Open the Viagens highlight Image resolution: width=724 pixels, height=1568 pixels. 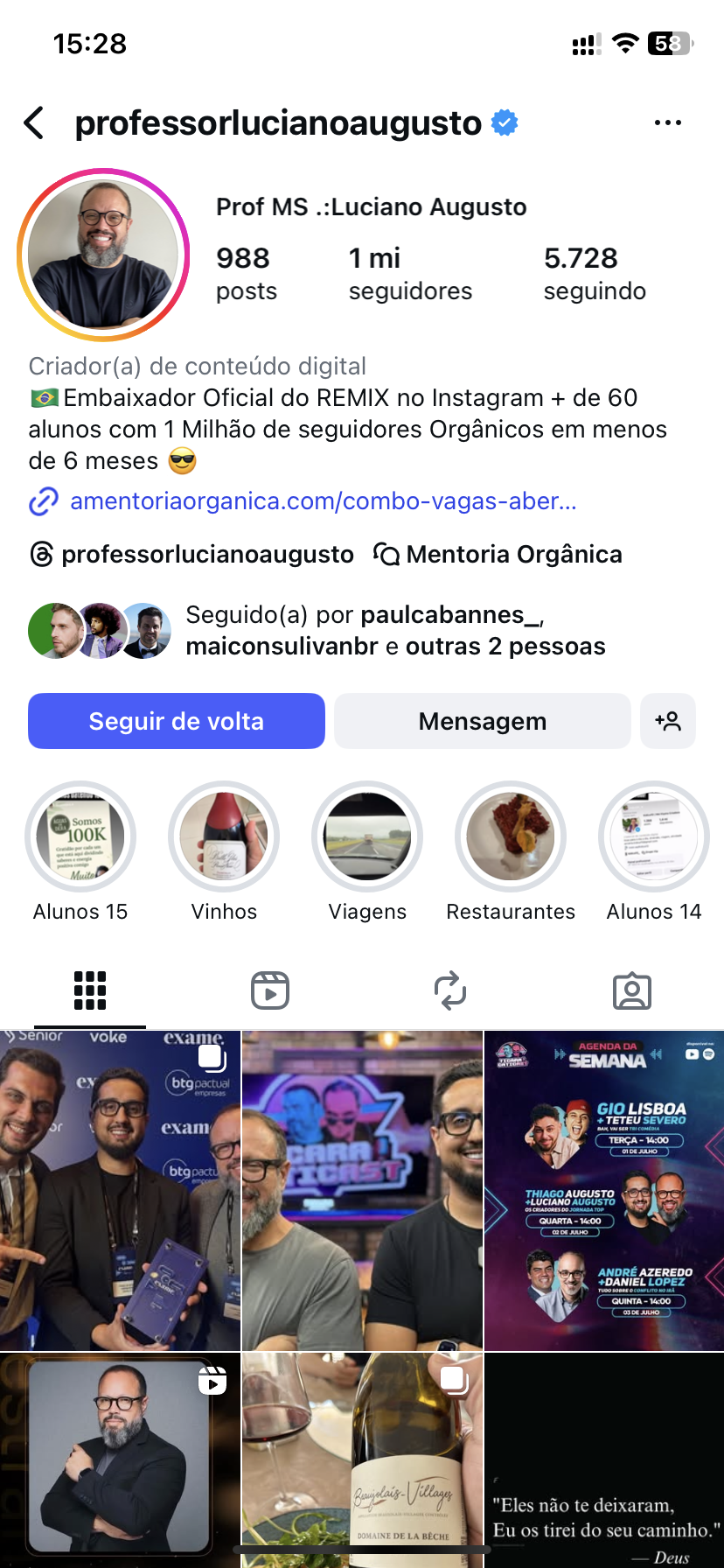(x=367, y=836)
